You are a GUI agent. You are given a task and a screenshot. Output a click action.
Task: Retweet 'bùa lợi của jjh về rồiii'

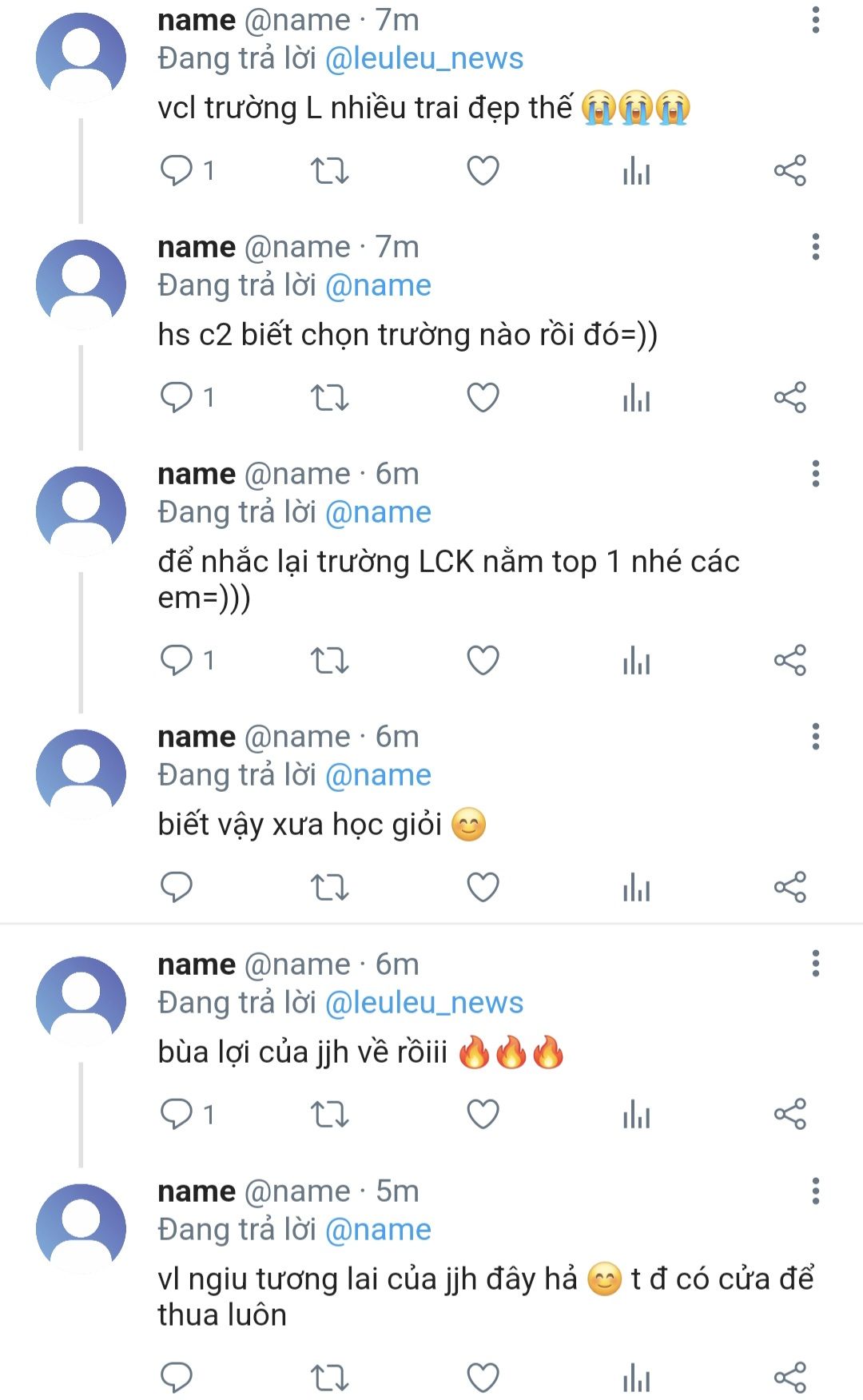pos(329,1114)
